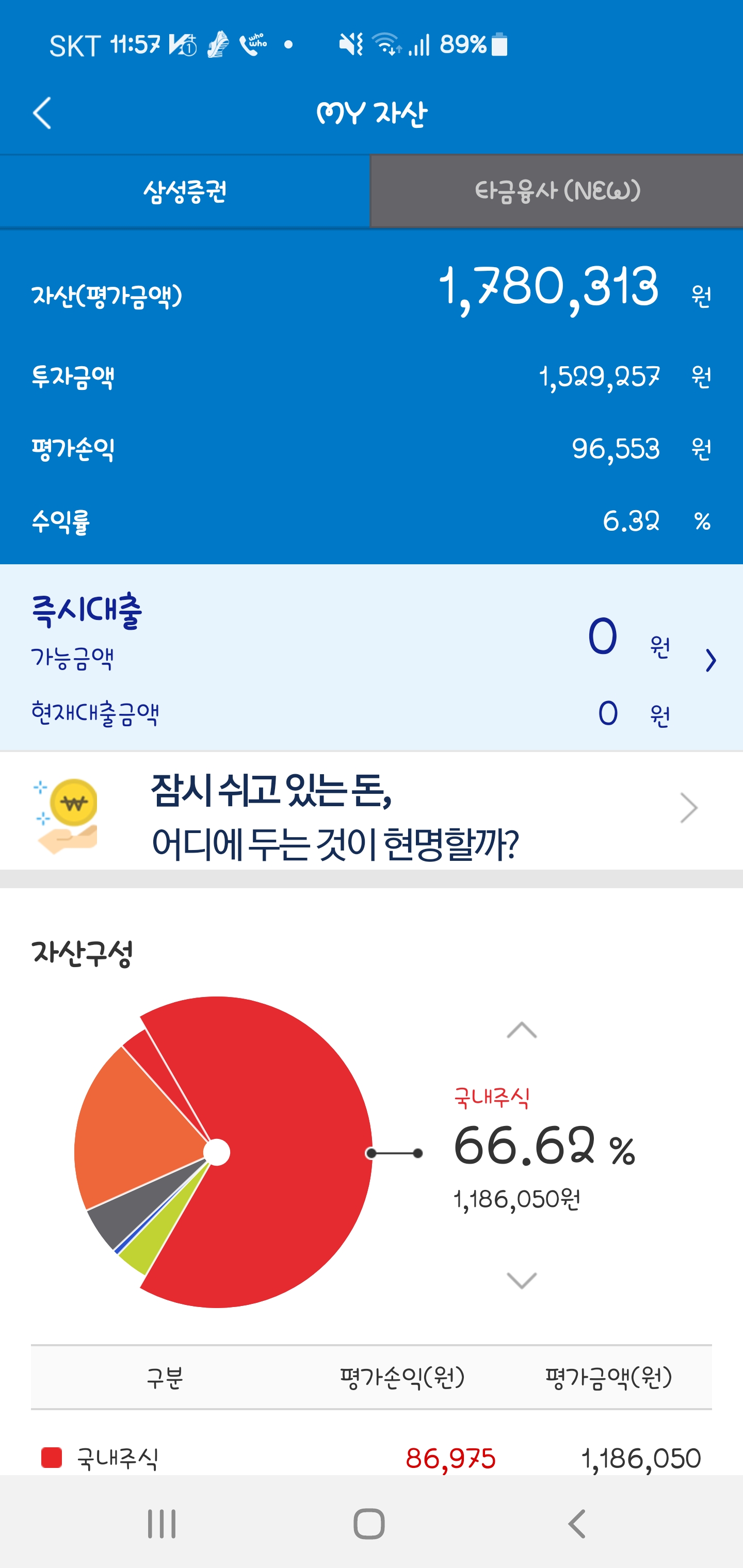The width and height of the screenshot is (743, 1568).
Task: Show the previous asset category with the up arrow
Action: 522,1030
